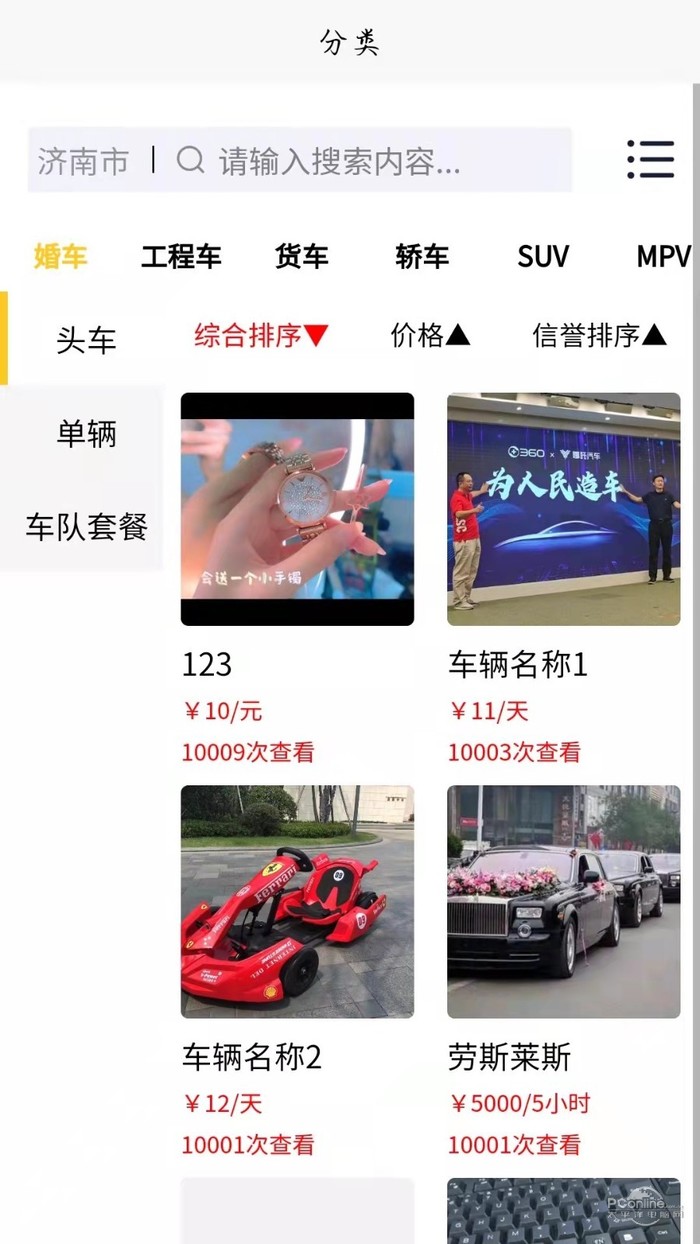The height and width of the screenshot is (1244, 700).
Task: Switch to the 货车 tab
Action: 301,256
